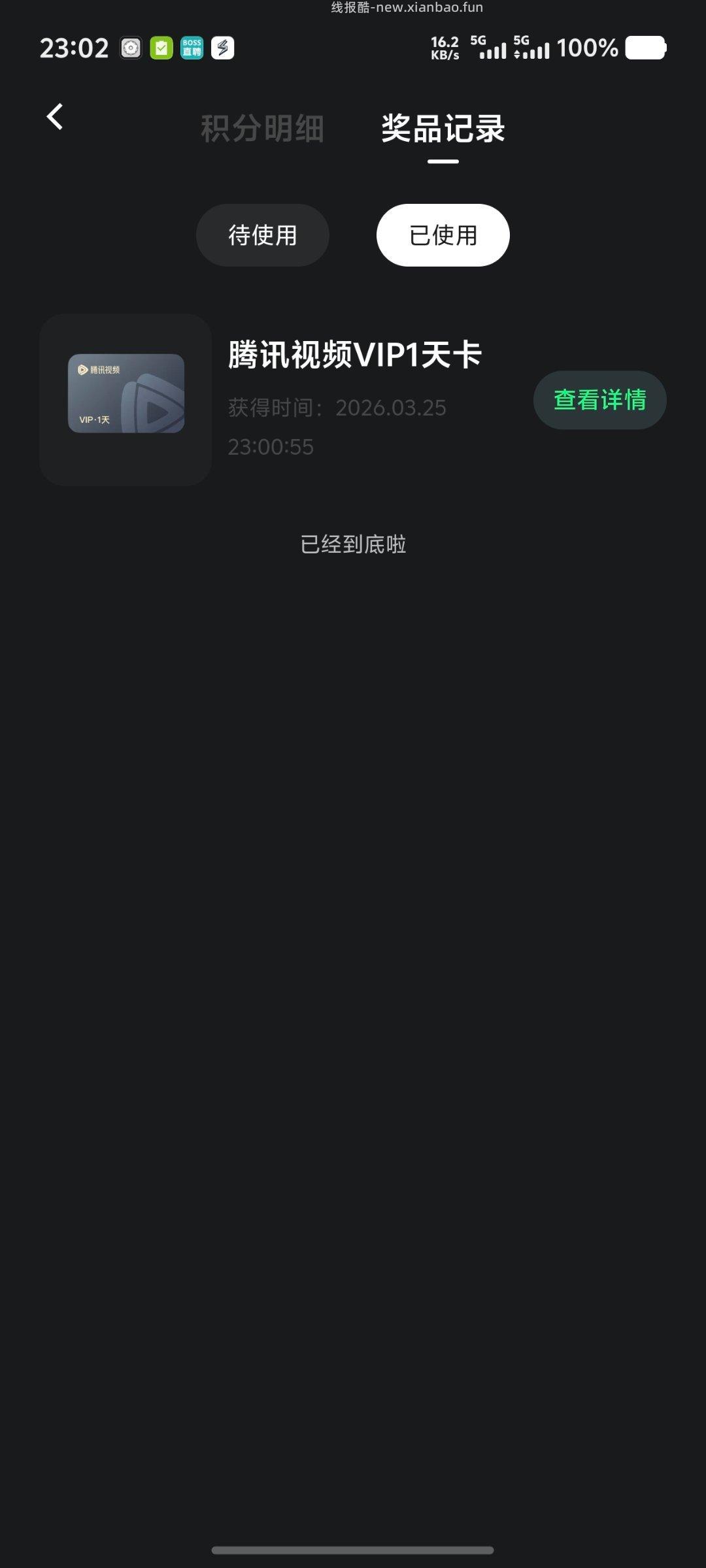Tap the lightning app icon in status bar
706x1568 pixels.
(x=223, y=48)
